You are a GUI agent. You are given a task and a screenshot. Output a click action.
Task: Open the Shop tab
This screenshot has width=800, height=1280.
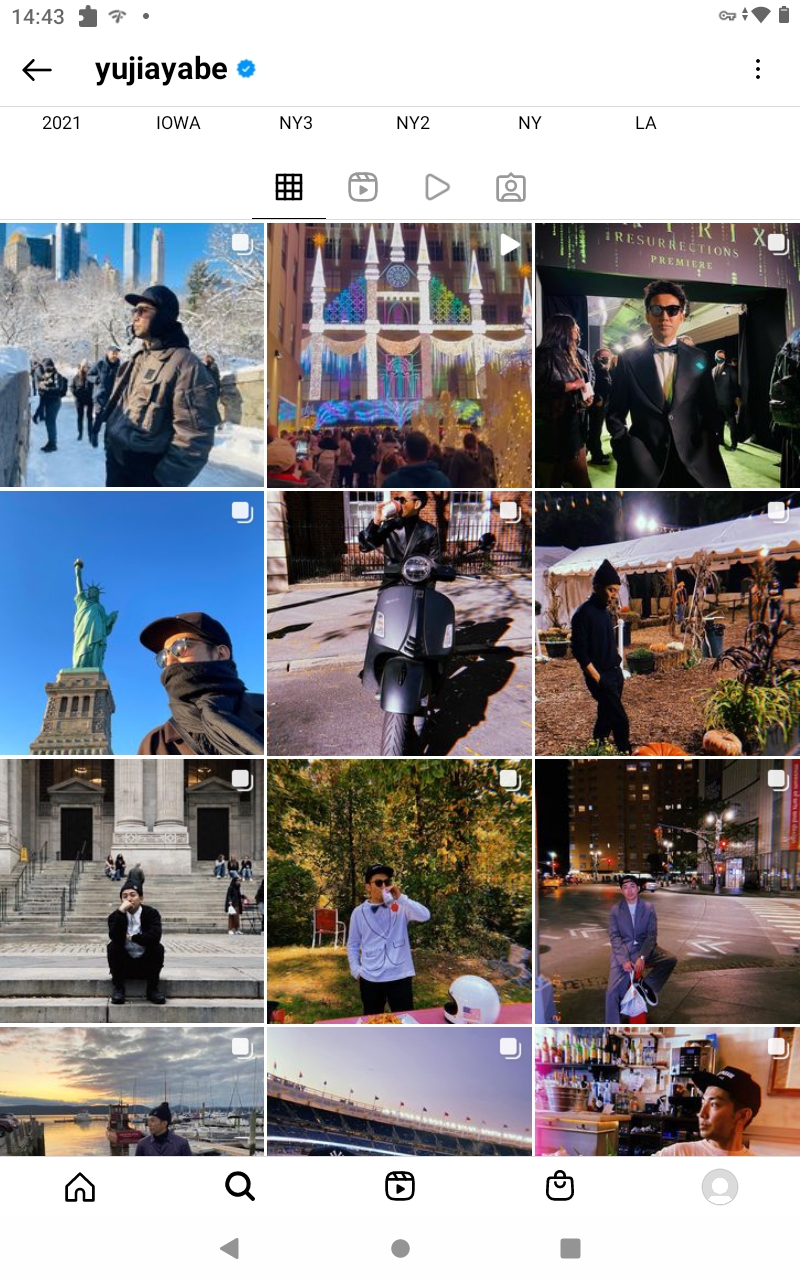pos(560,1187)
